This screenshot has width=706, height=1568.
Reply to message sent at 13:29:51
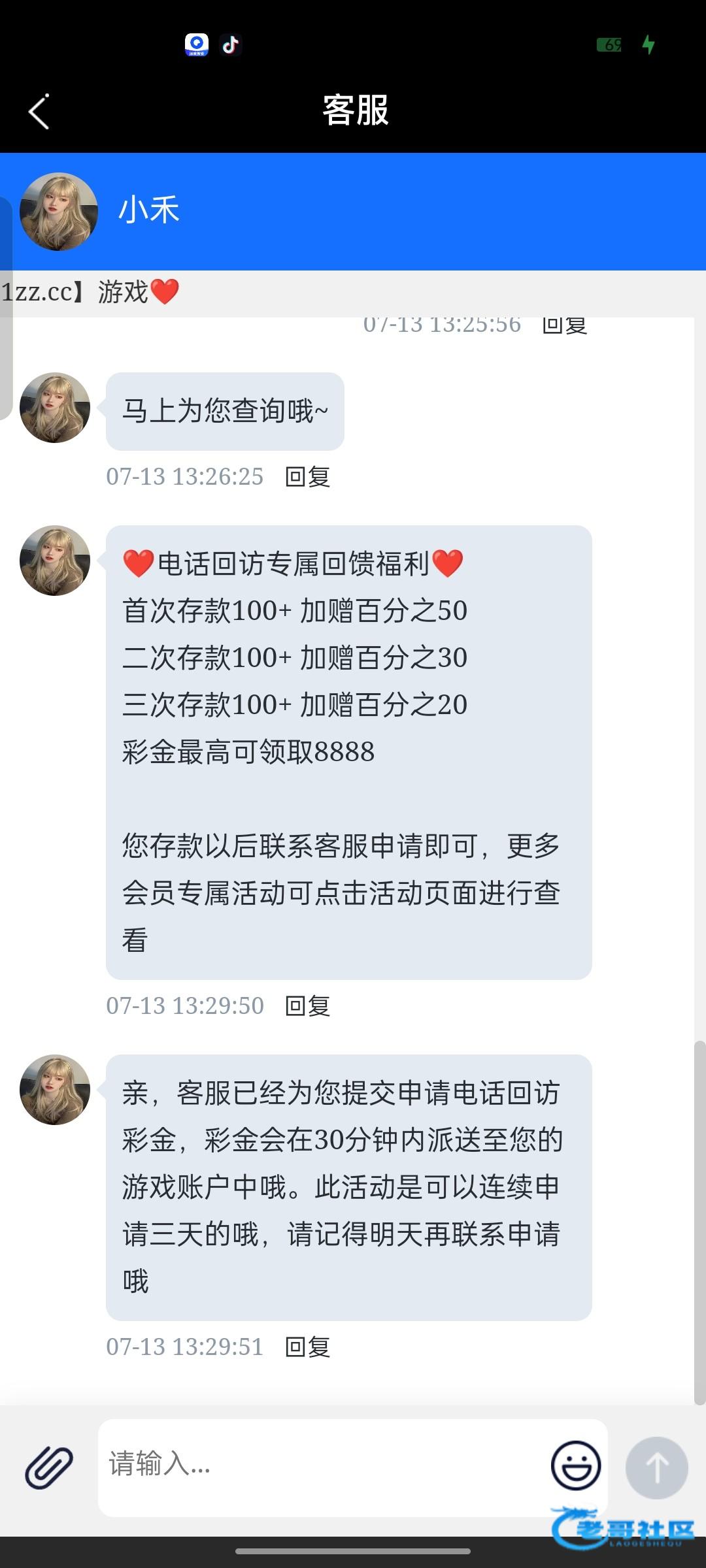(x=307, y=1347)
